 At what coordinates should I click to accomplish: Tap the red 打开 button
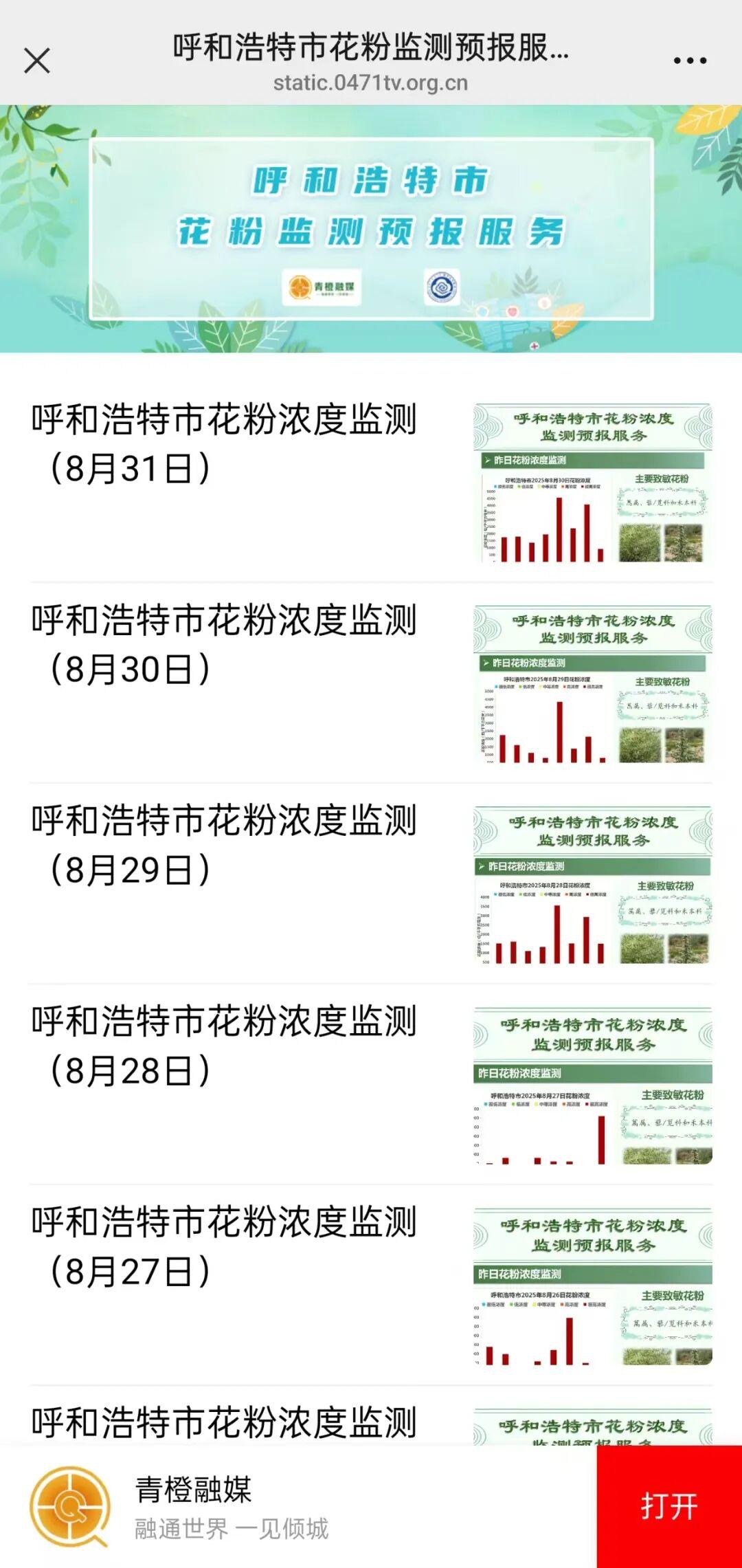click(668, 1507)
